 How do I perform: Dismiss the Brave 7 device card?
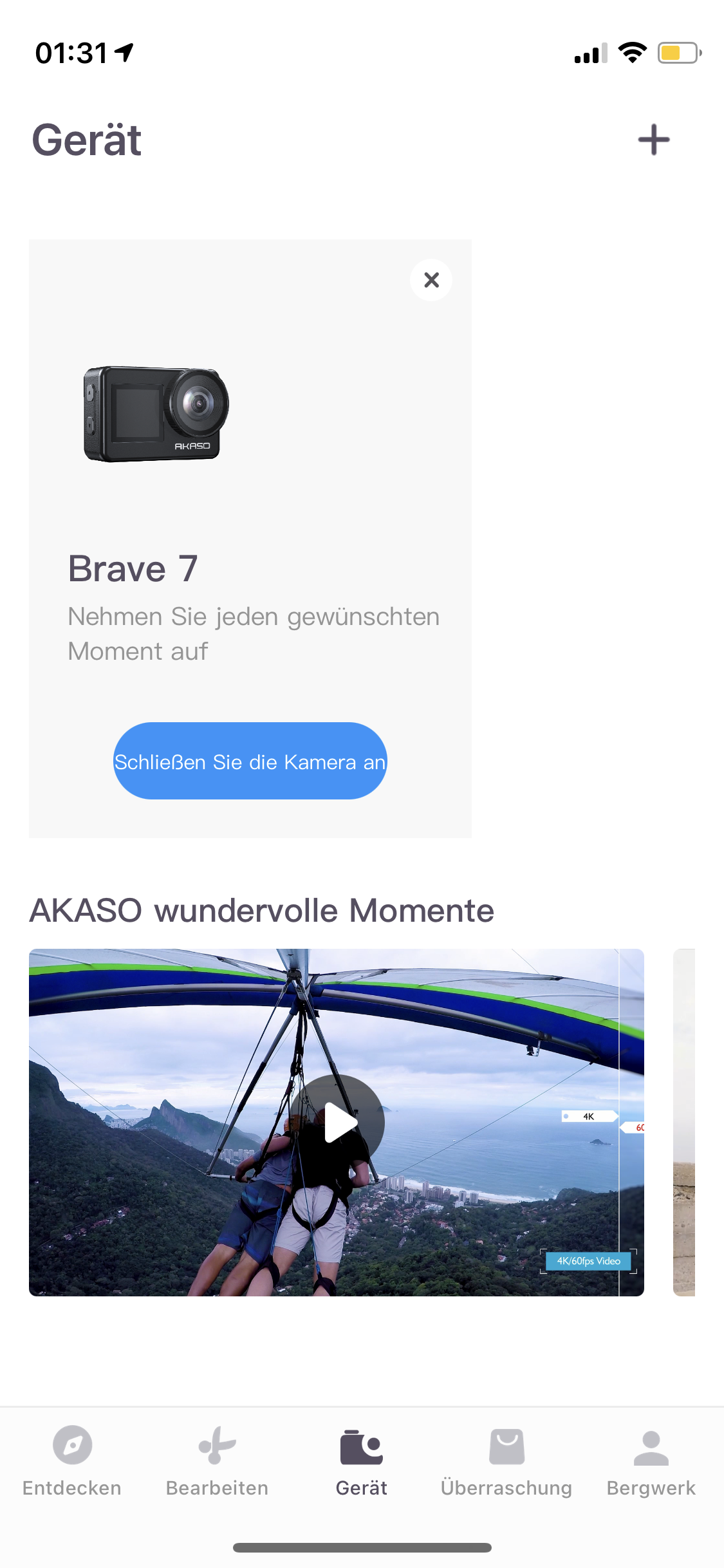pos(431,280)
